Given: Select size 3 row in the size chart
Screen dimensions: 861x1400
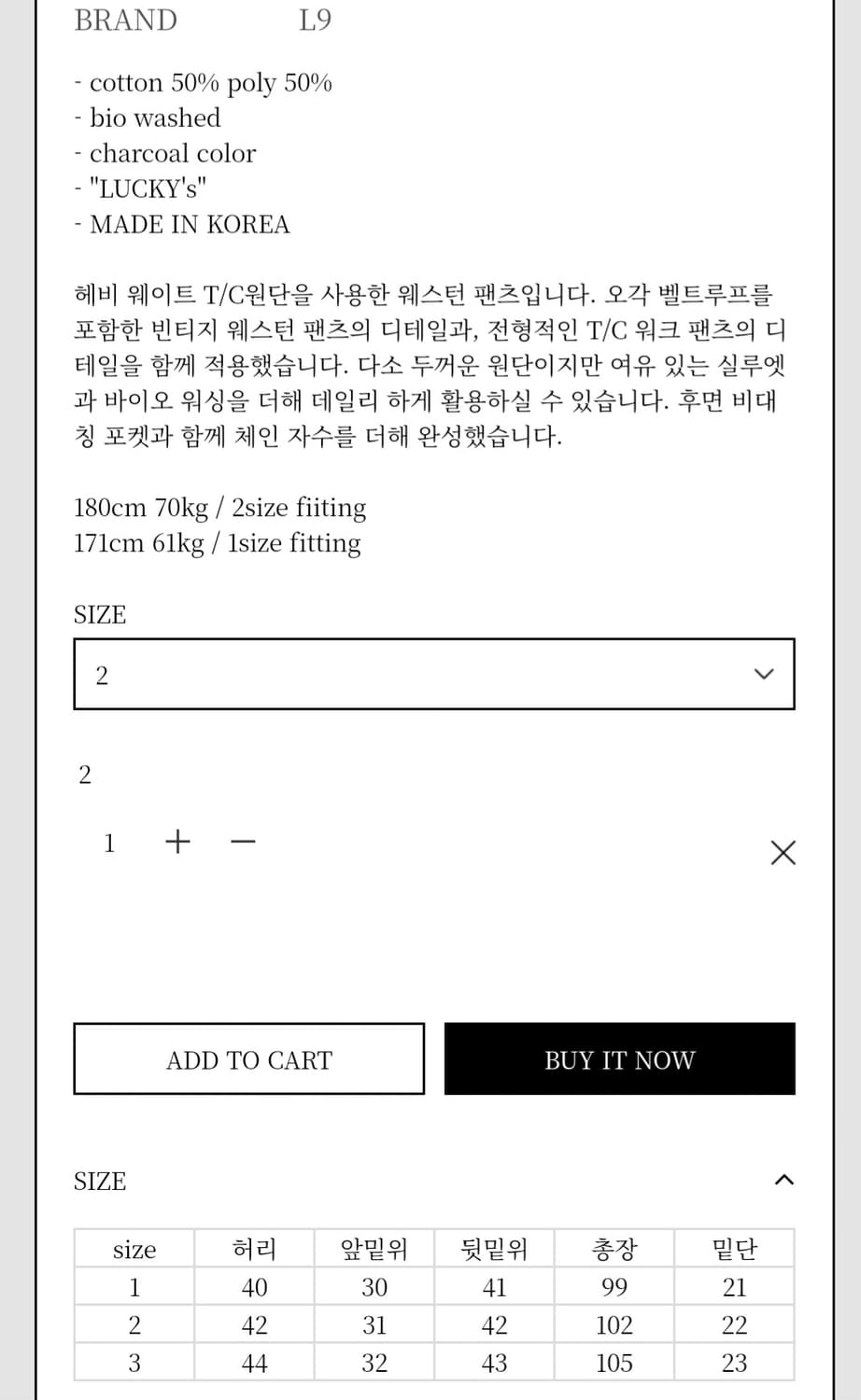Looking at the screenshot, I should click(x=134, y=1363).
